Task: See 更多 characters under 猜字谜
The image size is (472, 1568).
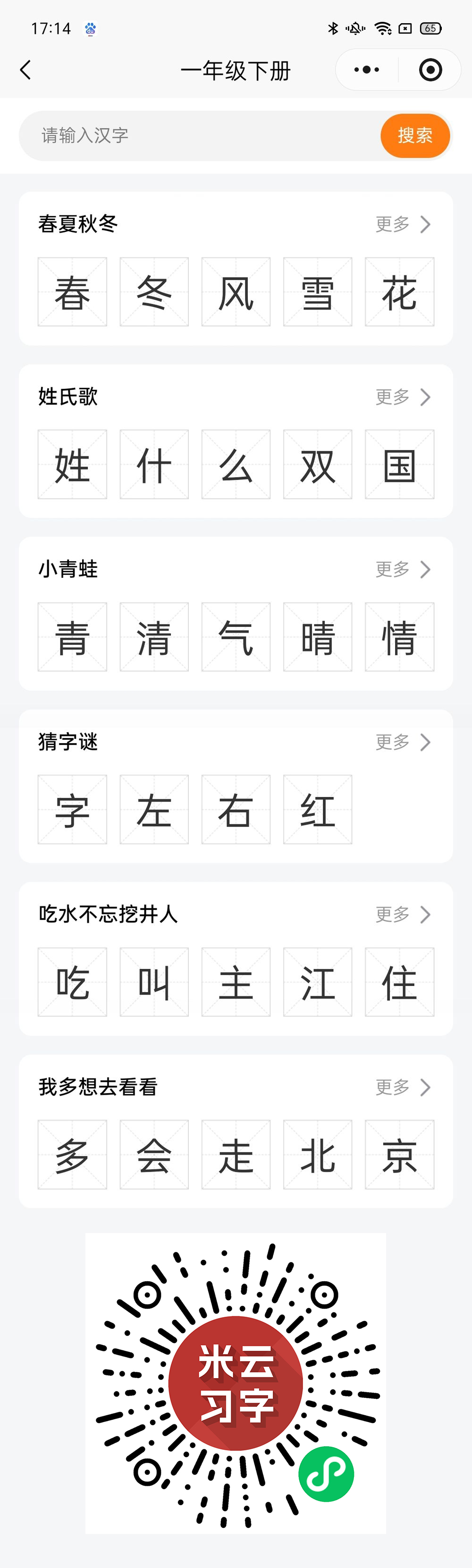Action: click(403, 742)
